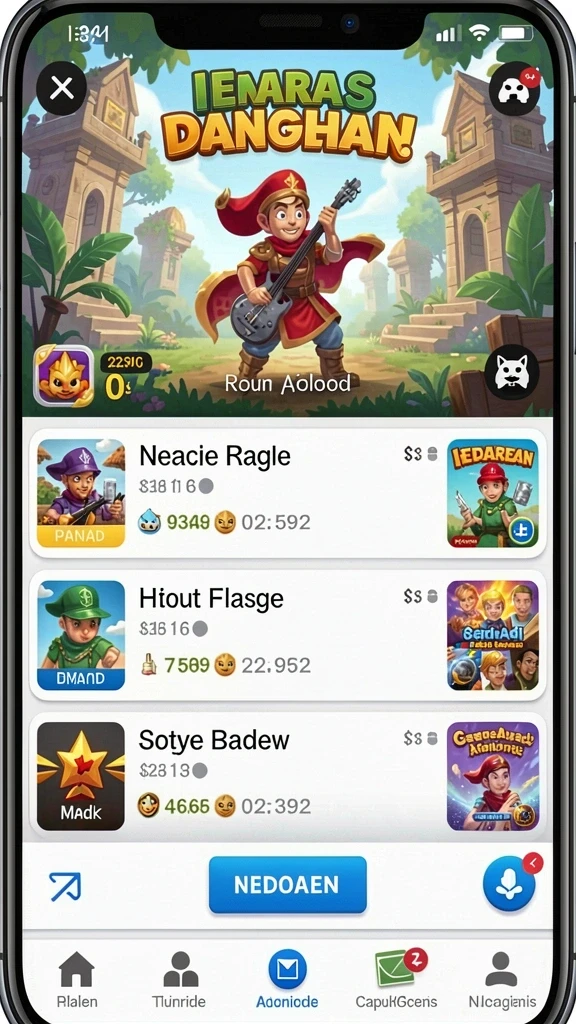Close the game banner with the X
This screenshot has width=576, height=1024.
coord(61,88)
